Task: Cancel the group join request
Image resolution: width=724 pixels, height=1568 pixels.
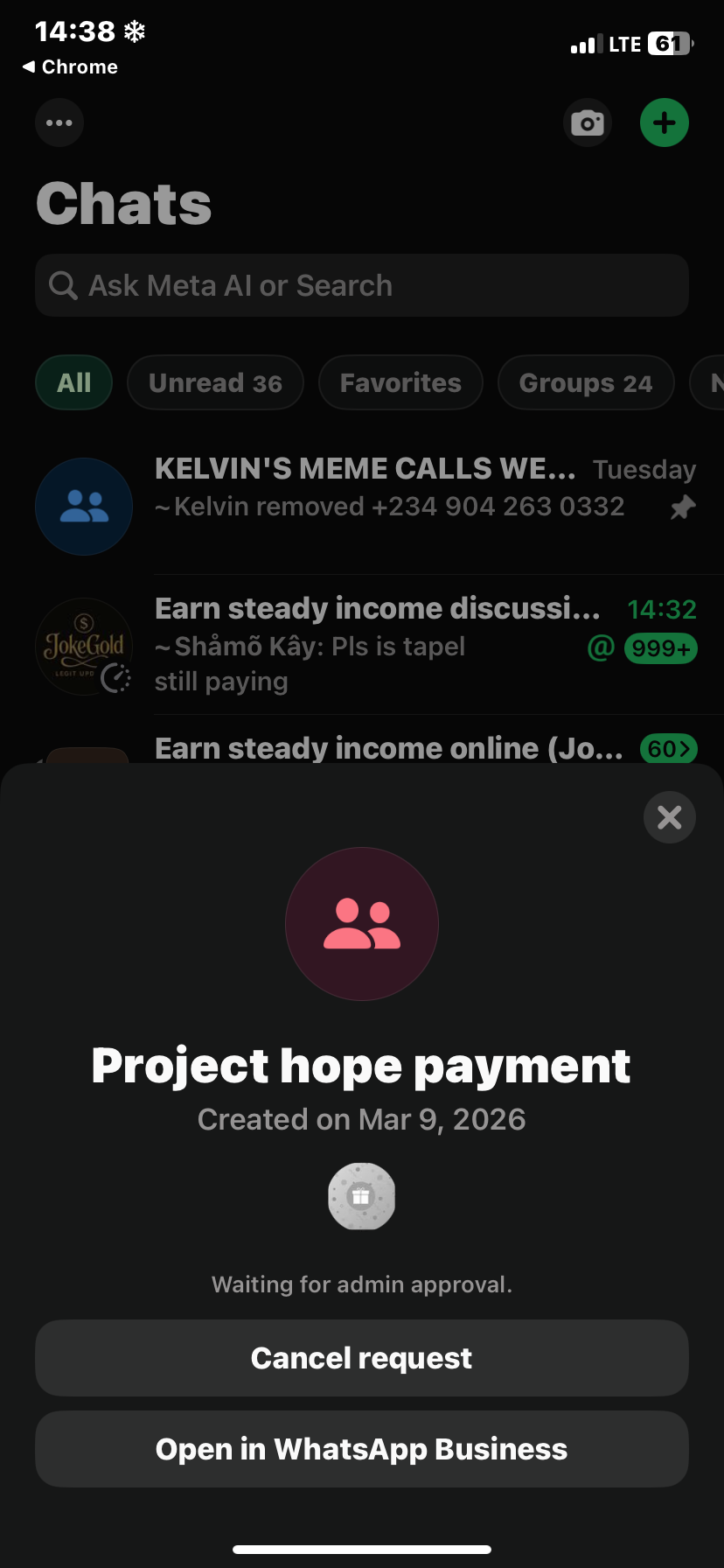Action: (x=361, y=1358)
